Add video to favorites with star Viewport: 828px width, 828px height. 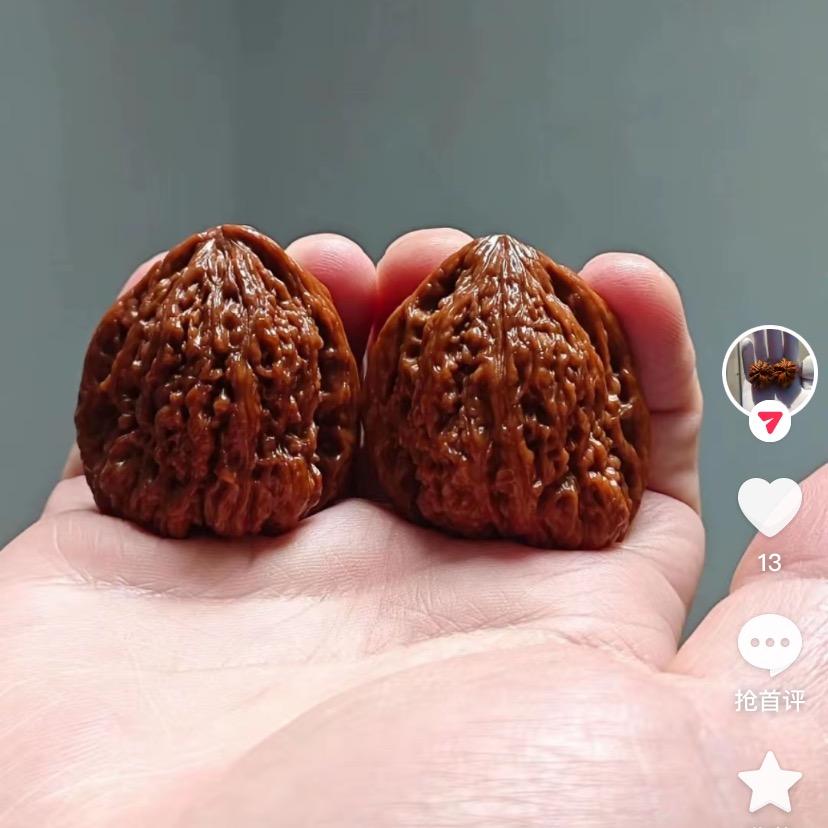769,782
